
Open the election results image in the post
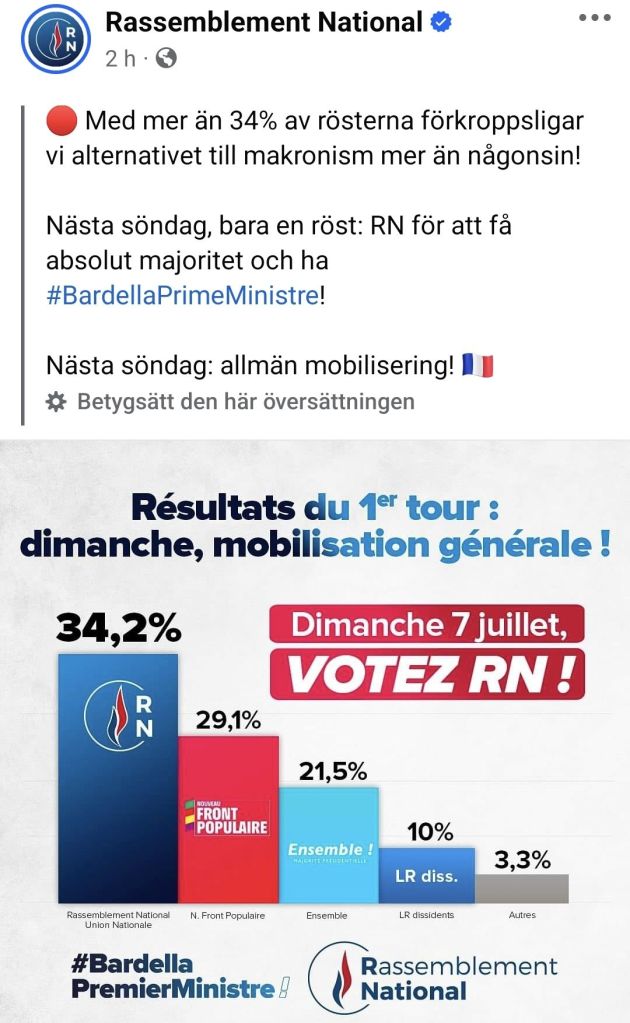click(315, 730)
